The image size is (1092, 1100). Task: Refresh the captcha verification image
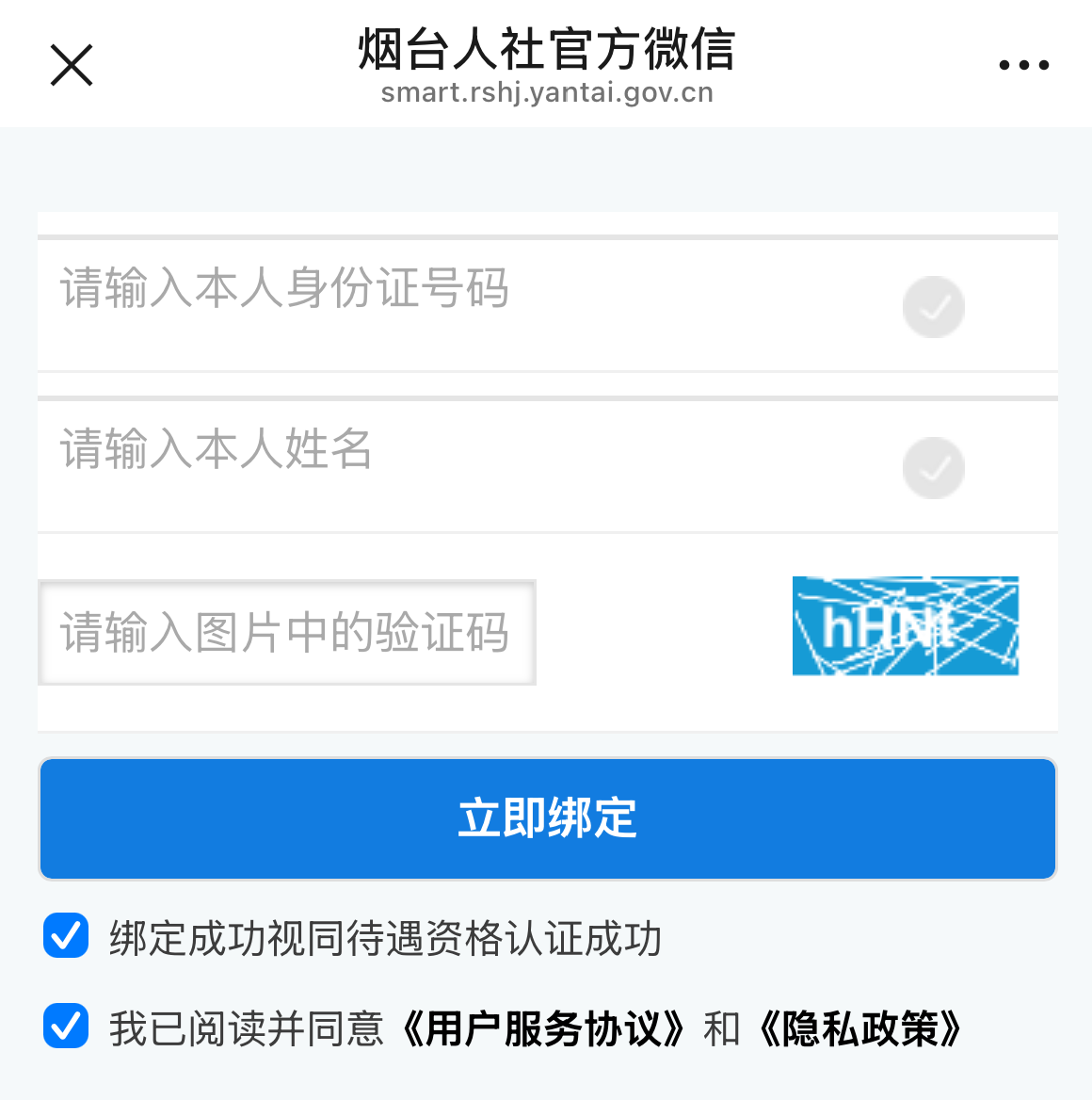click(x=905, y=626)
